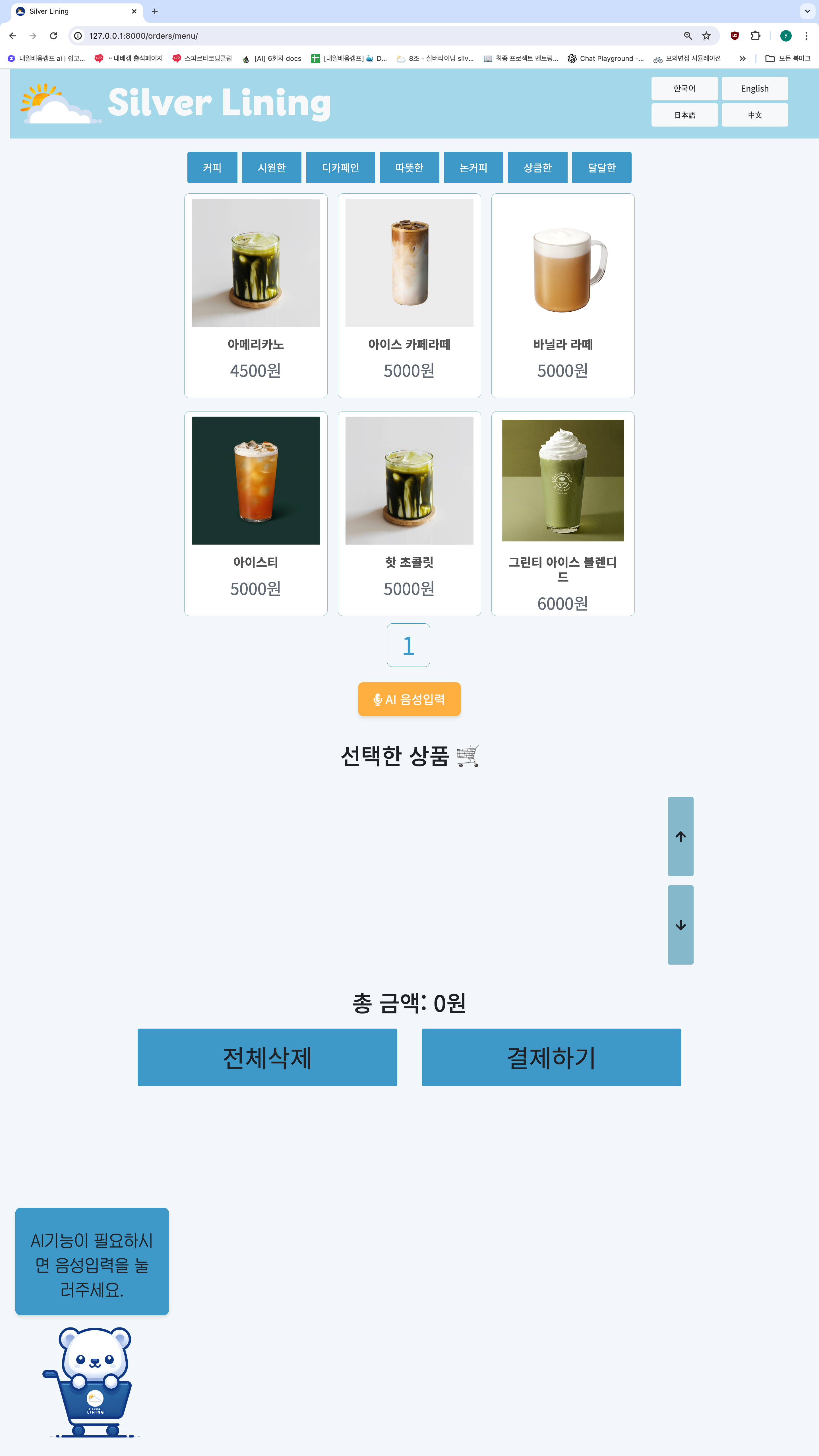Filter by 논커피 category
This screenshot has height=1456, width=819.
[473, 168]
